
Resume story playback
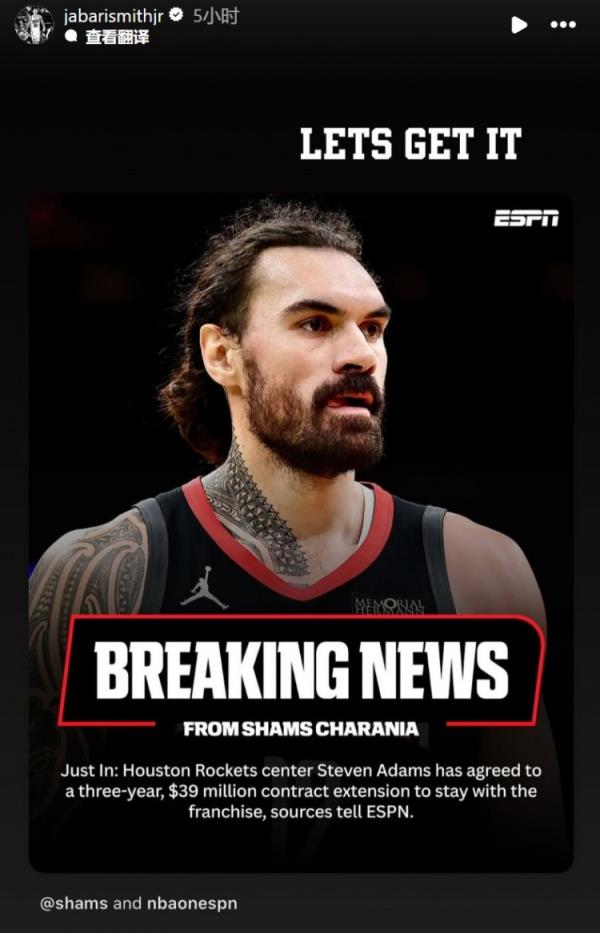[x=518, y=25]
